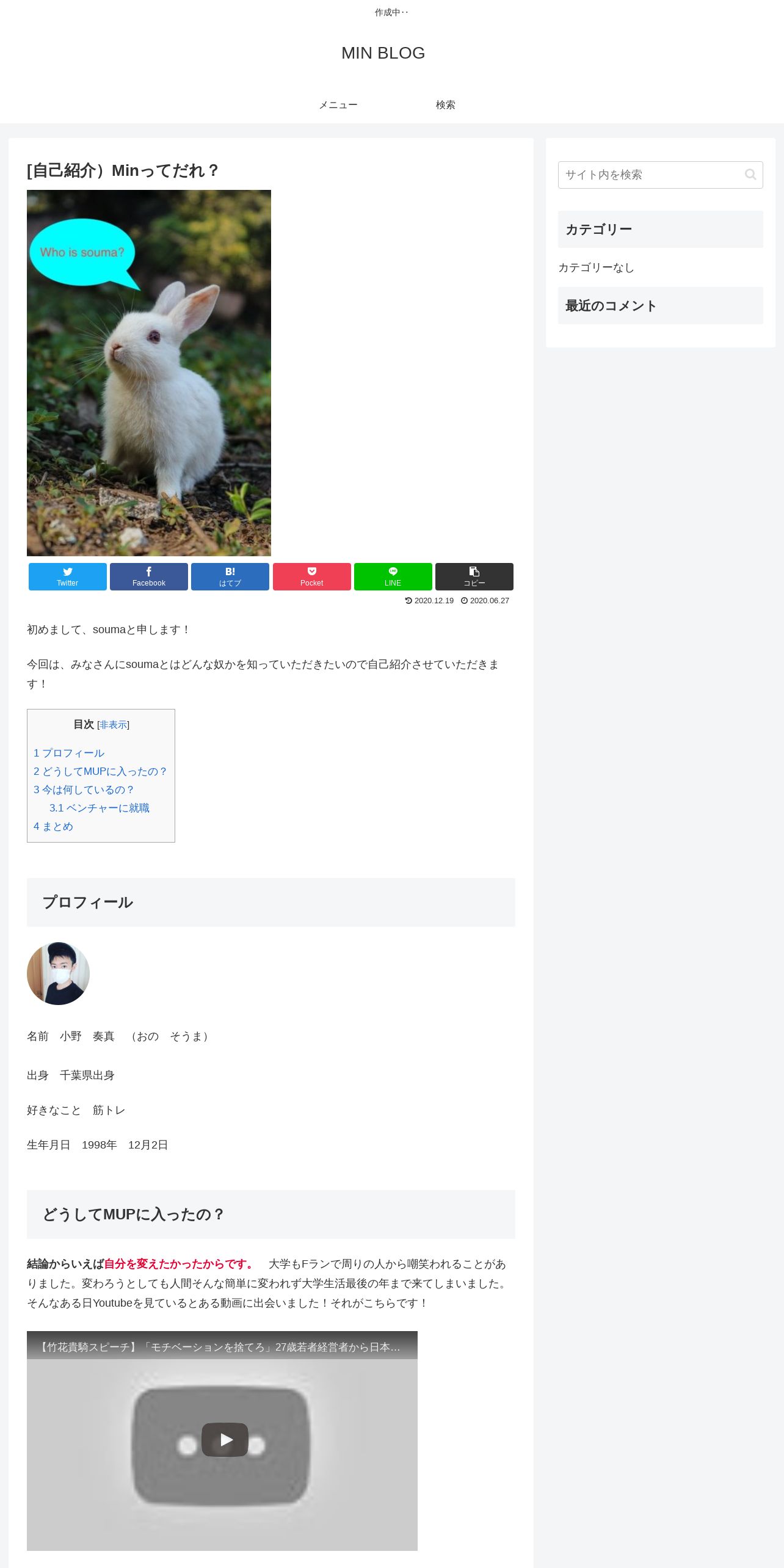Open the メニュー menu

pos(338,105)
